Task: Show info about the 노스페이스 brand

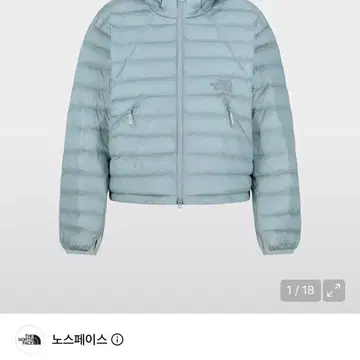Action: click(117, 340)
